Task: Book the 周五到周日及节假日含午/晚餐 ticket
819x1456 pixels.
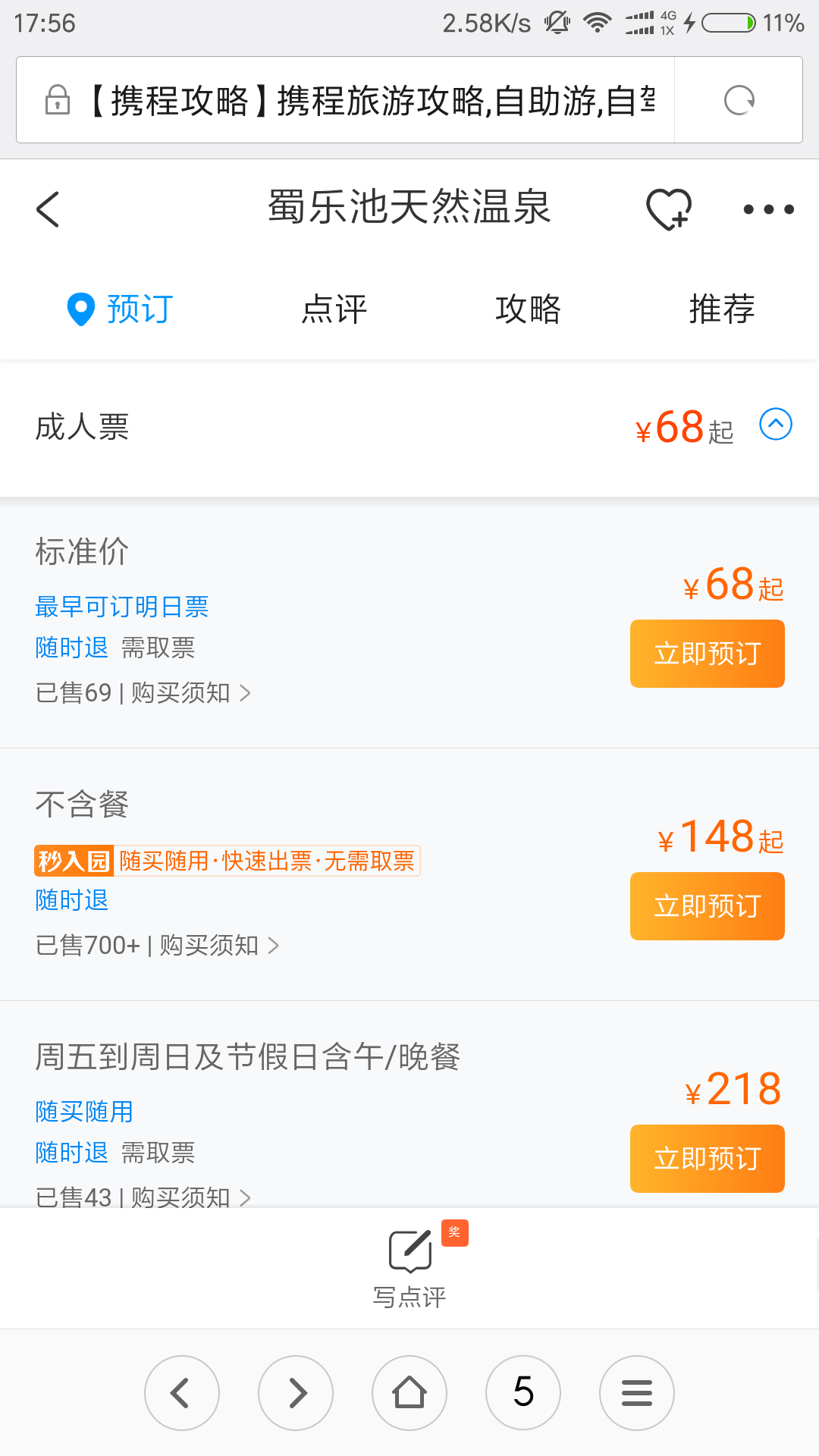Action: tap(707, 1159)
